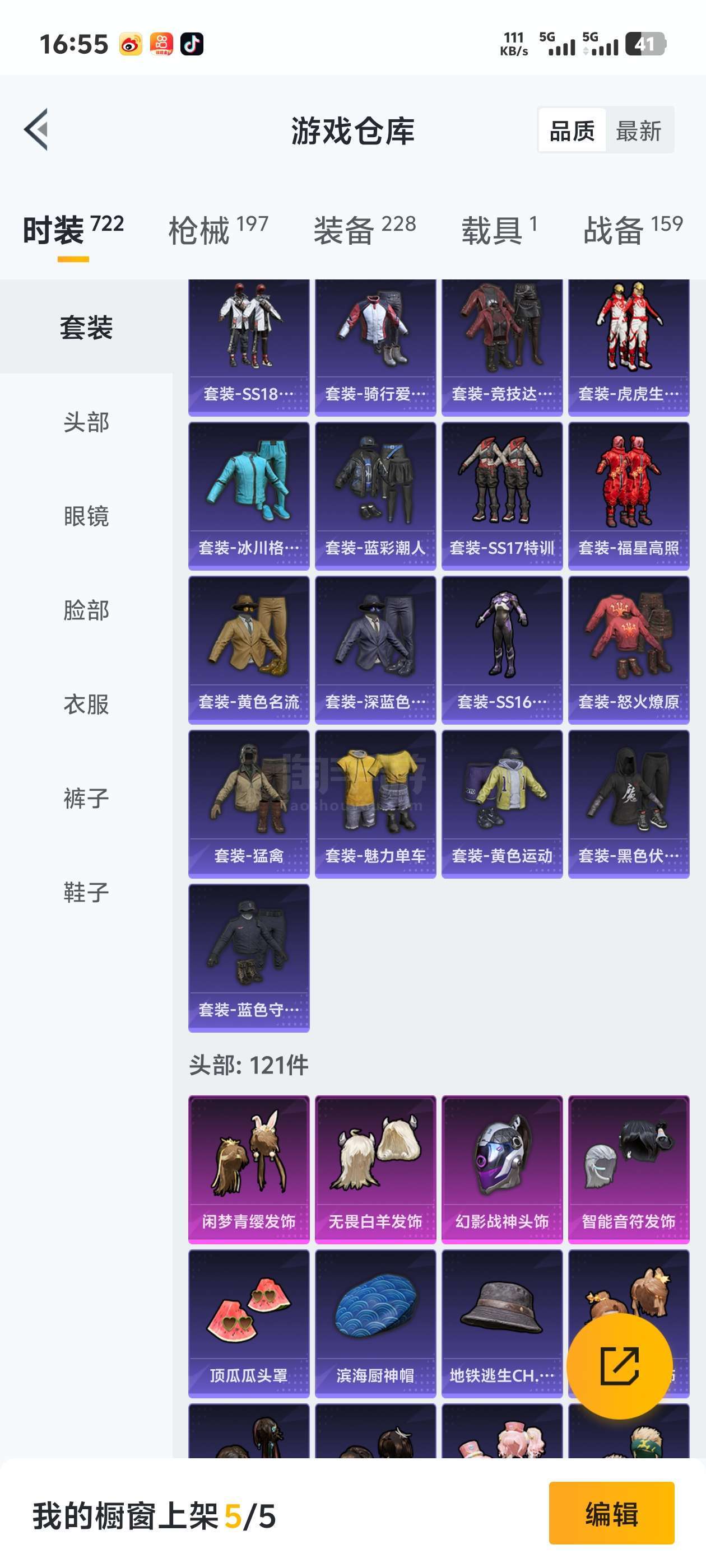Switch to the 枪械 tab
This screenshot has height=1568, width=706.
click(218, 230)
